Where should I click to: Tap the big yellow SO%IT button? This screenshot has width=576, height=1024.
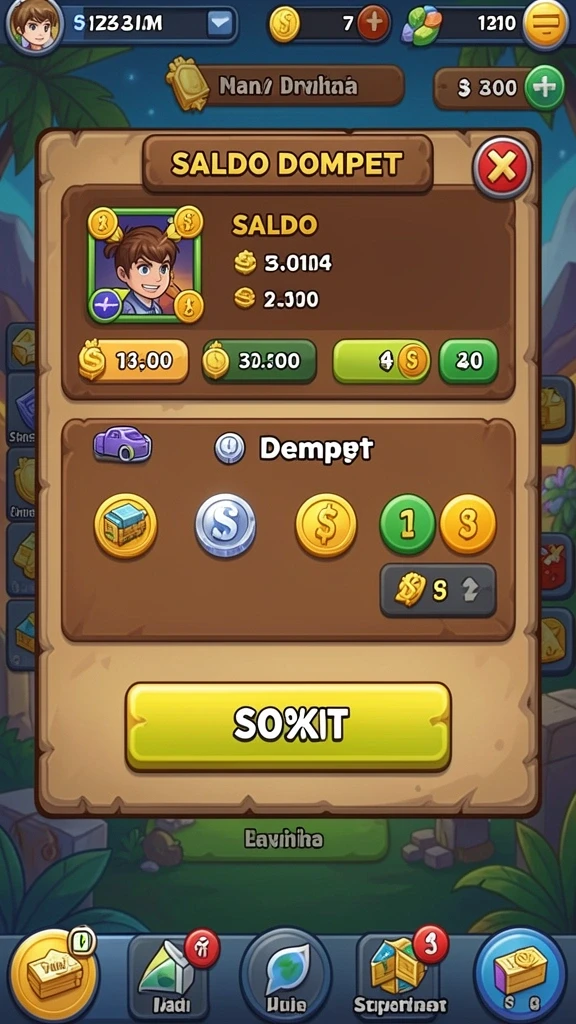[288, 726]
